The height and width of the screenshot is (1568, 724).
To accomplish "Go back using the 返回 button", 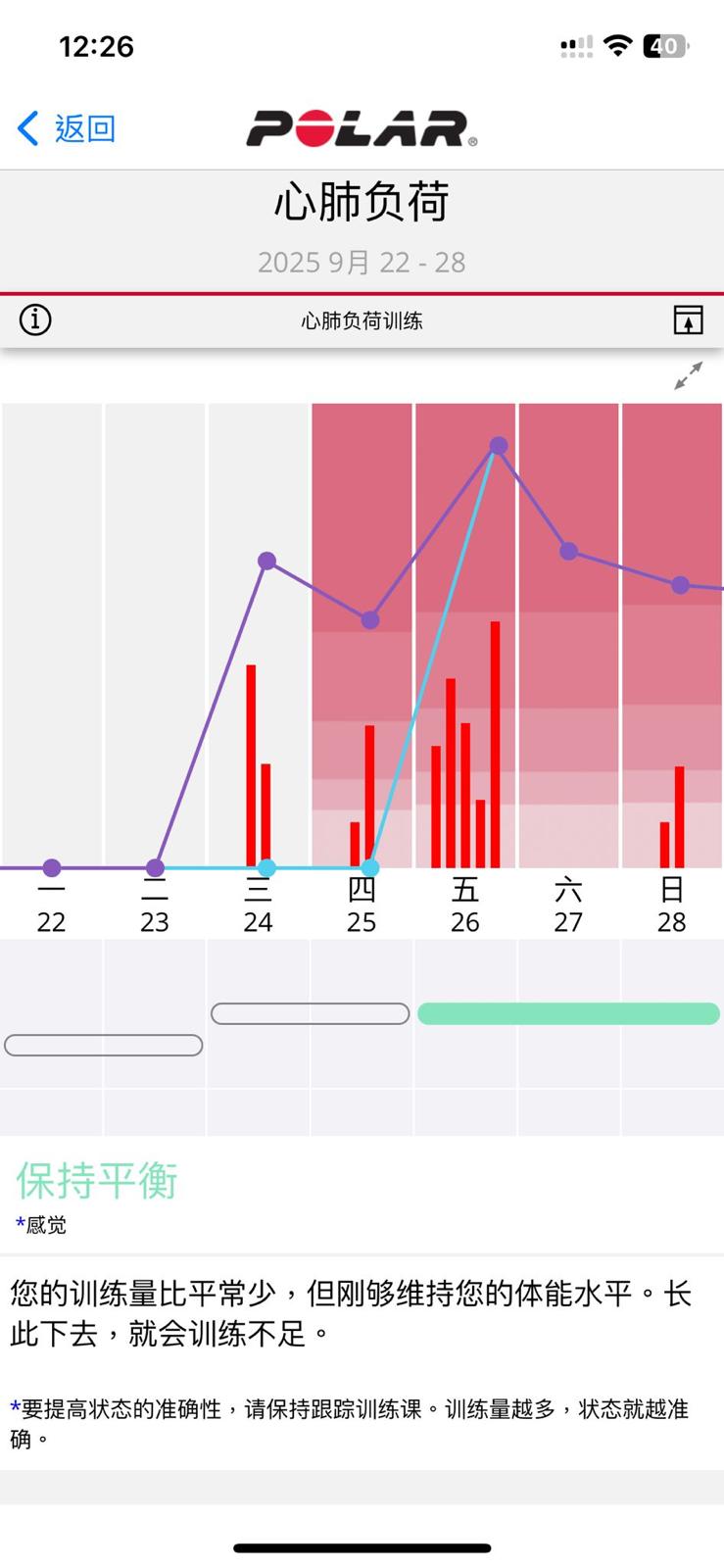I will (x=67, y=128).
